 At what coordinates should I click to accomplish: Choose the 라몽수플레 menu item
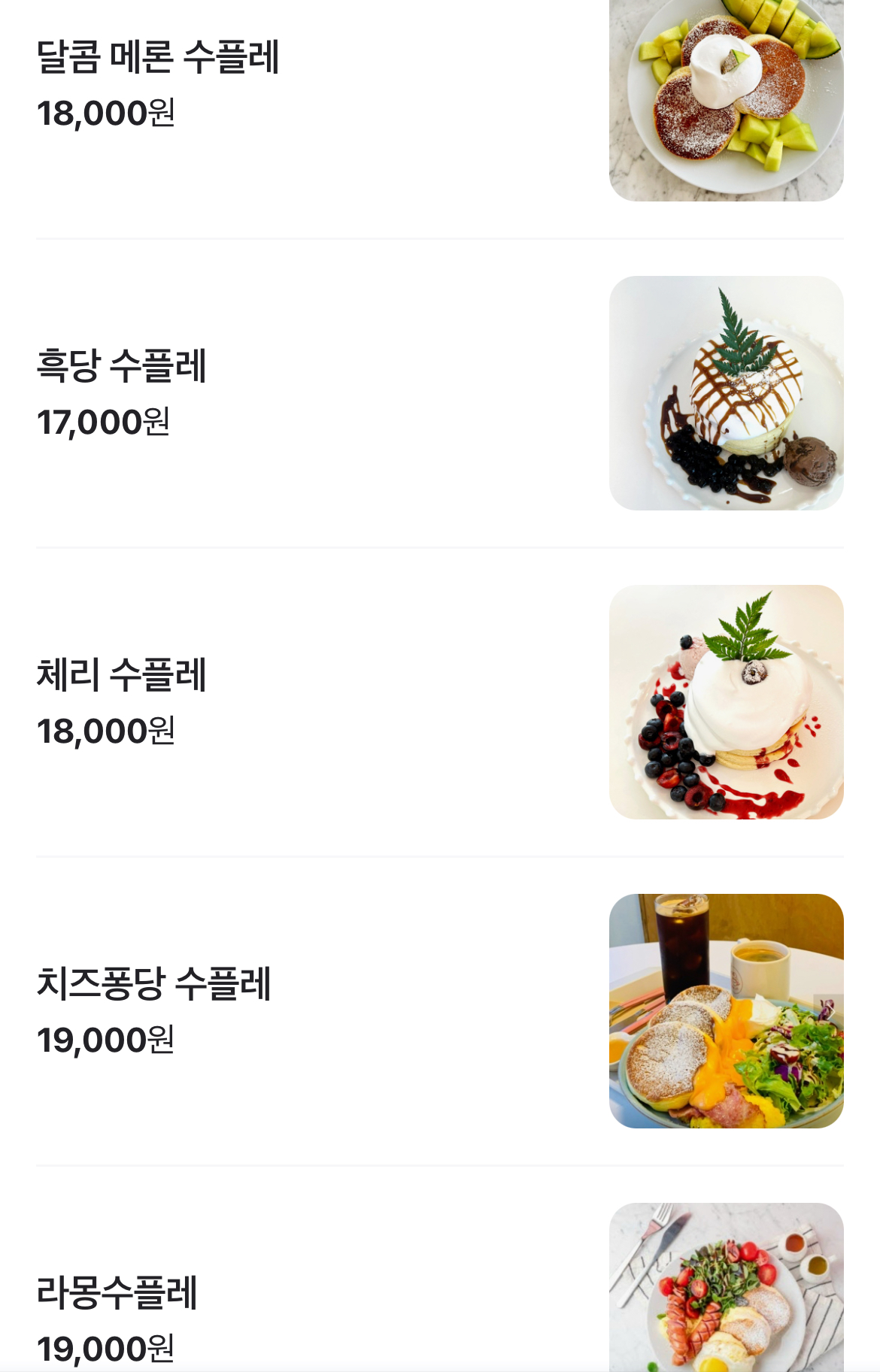pyautogui.click(x=117, y=1292)
